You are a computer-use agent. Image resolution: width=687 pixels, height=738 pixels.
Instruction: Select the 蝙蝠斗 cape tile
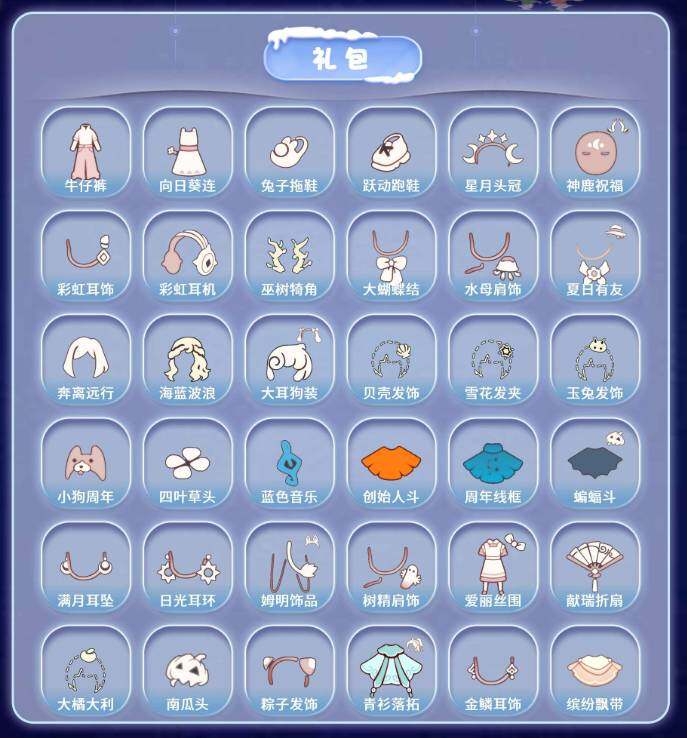pos(595,463)
